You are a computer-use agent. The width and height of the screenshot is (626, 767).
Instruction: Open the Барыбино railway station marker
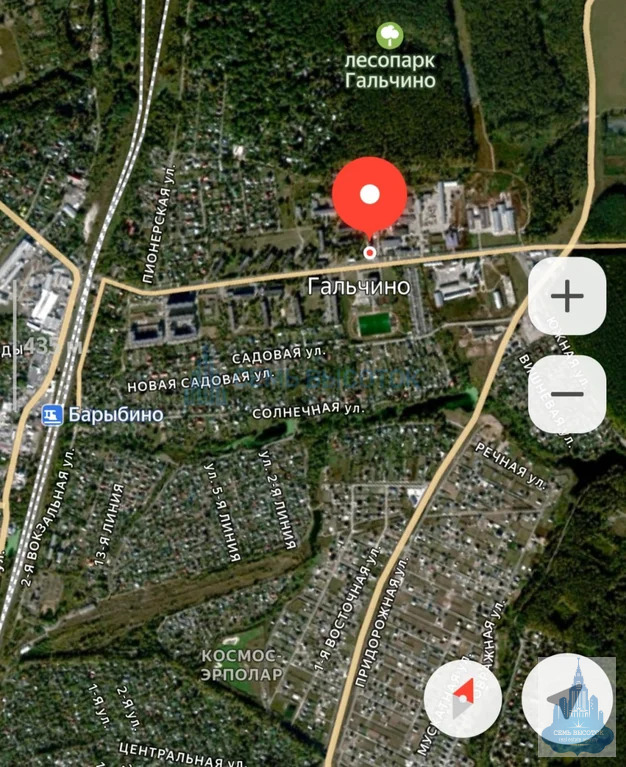(51, 414)
